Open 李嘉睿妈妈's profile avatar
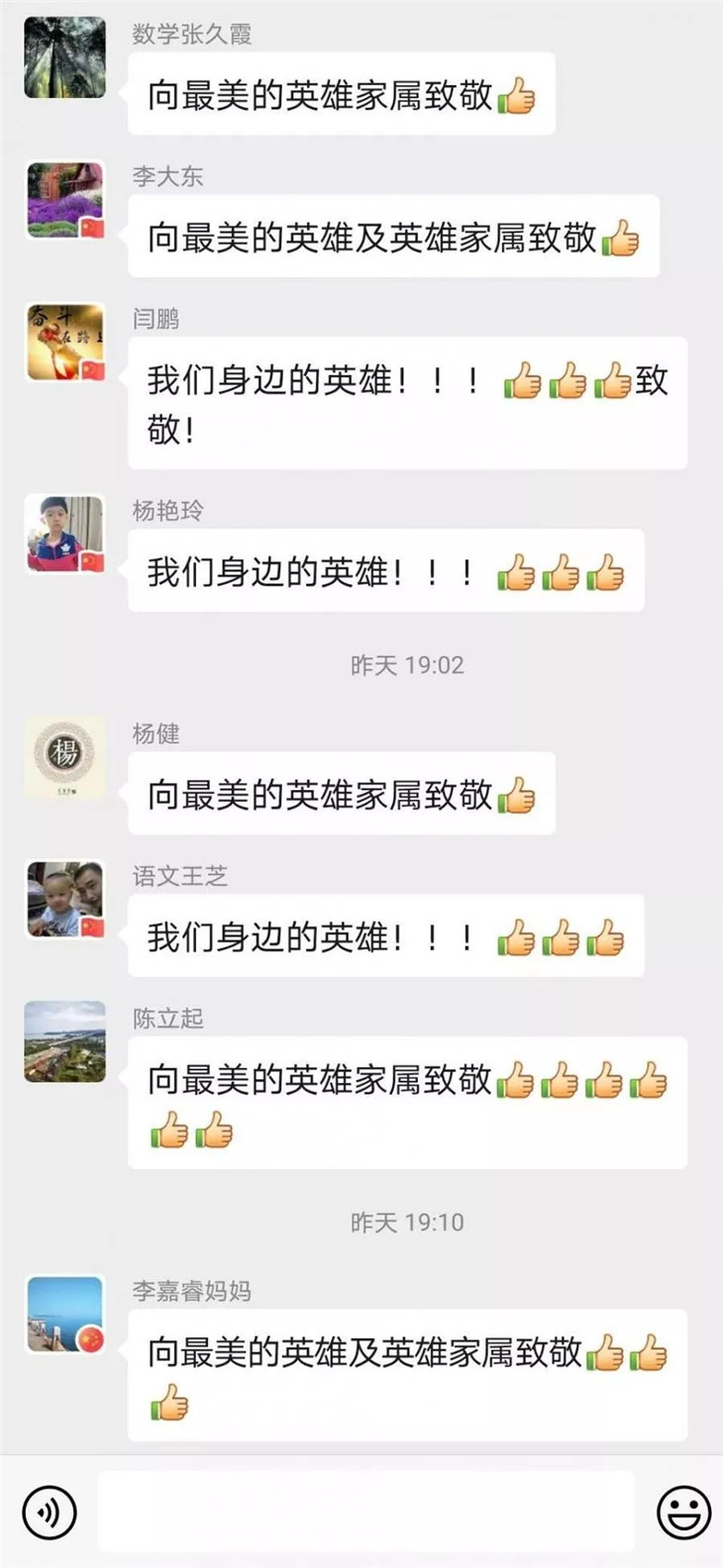Image resolution: width=723 pixels, height=1568 pixels. click(x=65, y=1314)
